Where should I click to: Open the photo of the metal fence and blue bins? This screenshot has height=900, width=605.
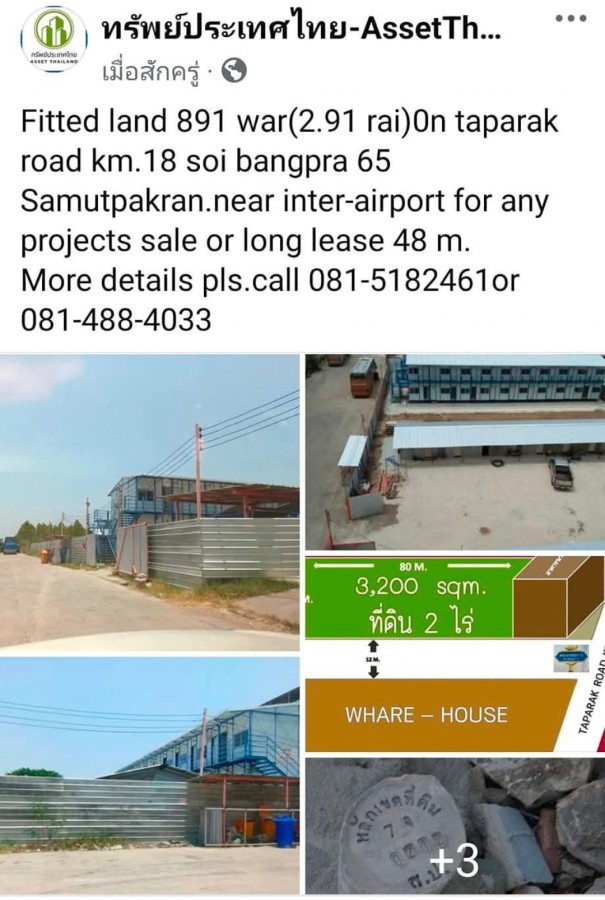(x=150, y=775)
